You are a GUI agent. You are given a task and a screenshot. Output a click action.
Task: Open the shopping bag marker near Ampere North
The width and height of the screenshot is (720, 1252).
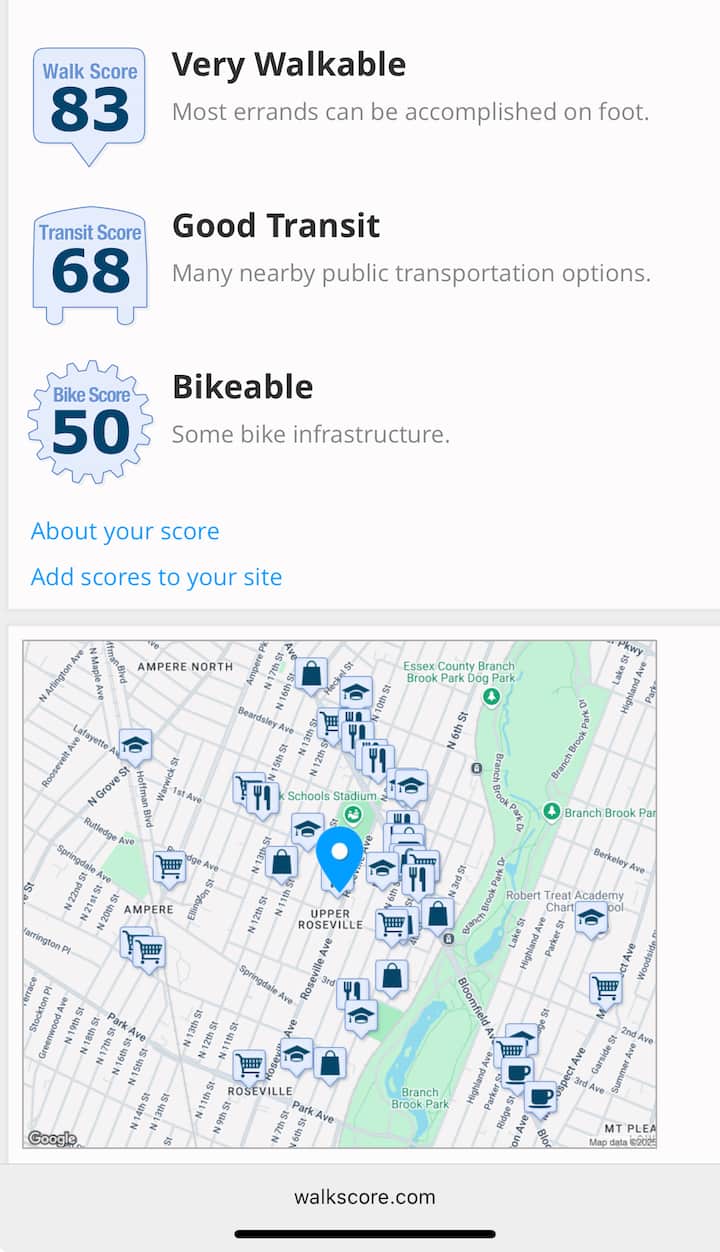tap(311, 675)
